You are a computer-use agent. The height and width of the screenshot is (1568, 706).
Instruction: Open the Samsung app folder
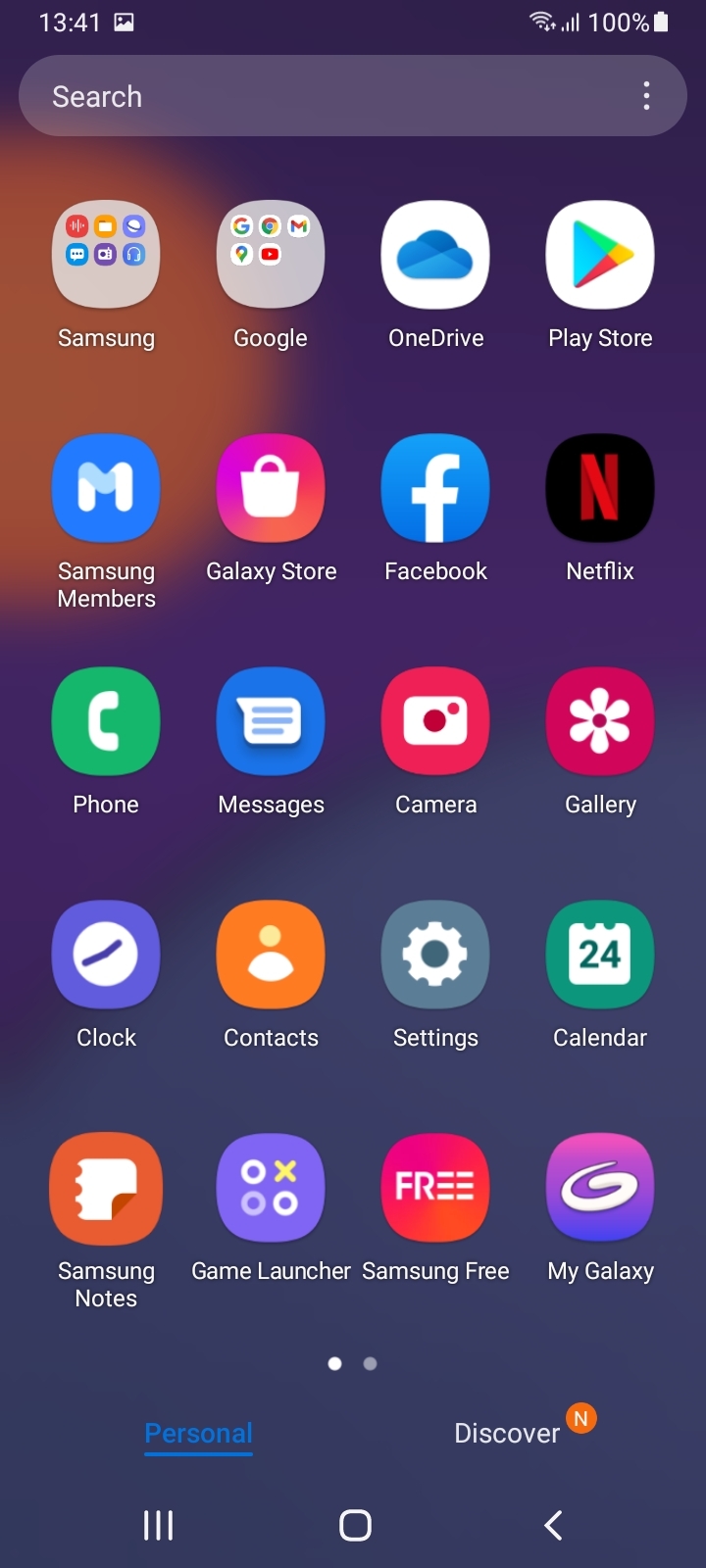point(106,254)
